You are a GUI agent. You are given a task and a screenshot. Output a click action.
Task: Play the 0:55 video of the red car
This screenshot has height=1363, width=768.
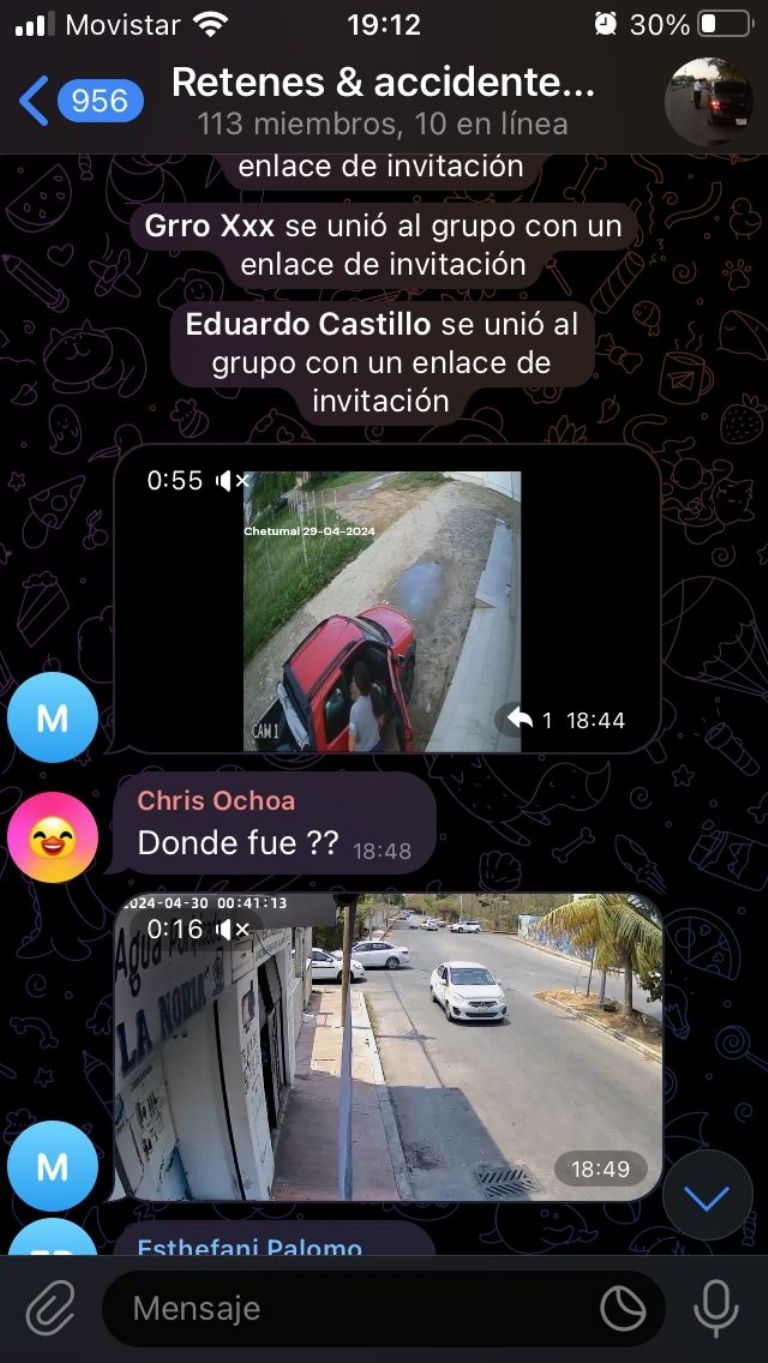(x=382, y=611)
